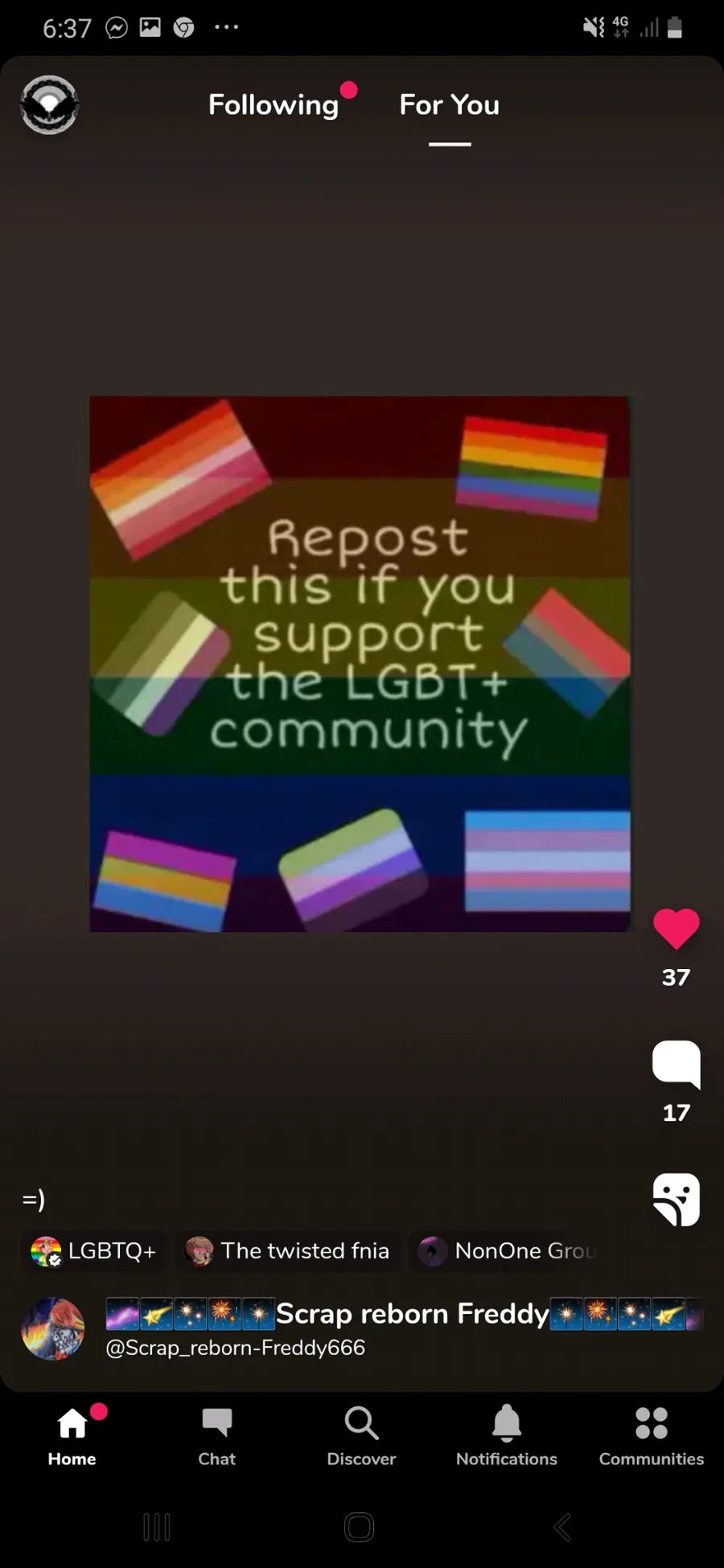Open the LGBT+ repost image
Image resolution: width=724 pixels, height=1568 pixels.
[x=360, y=663]
